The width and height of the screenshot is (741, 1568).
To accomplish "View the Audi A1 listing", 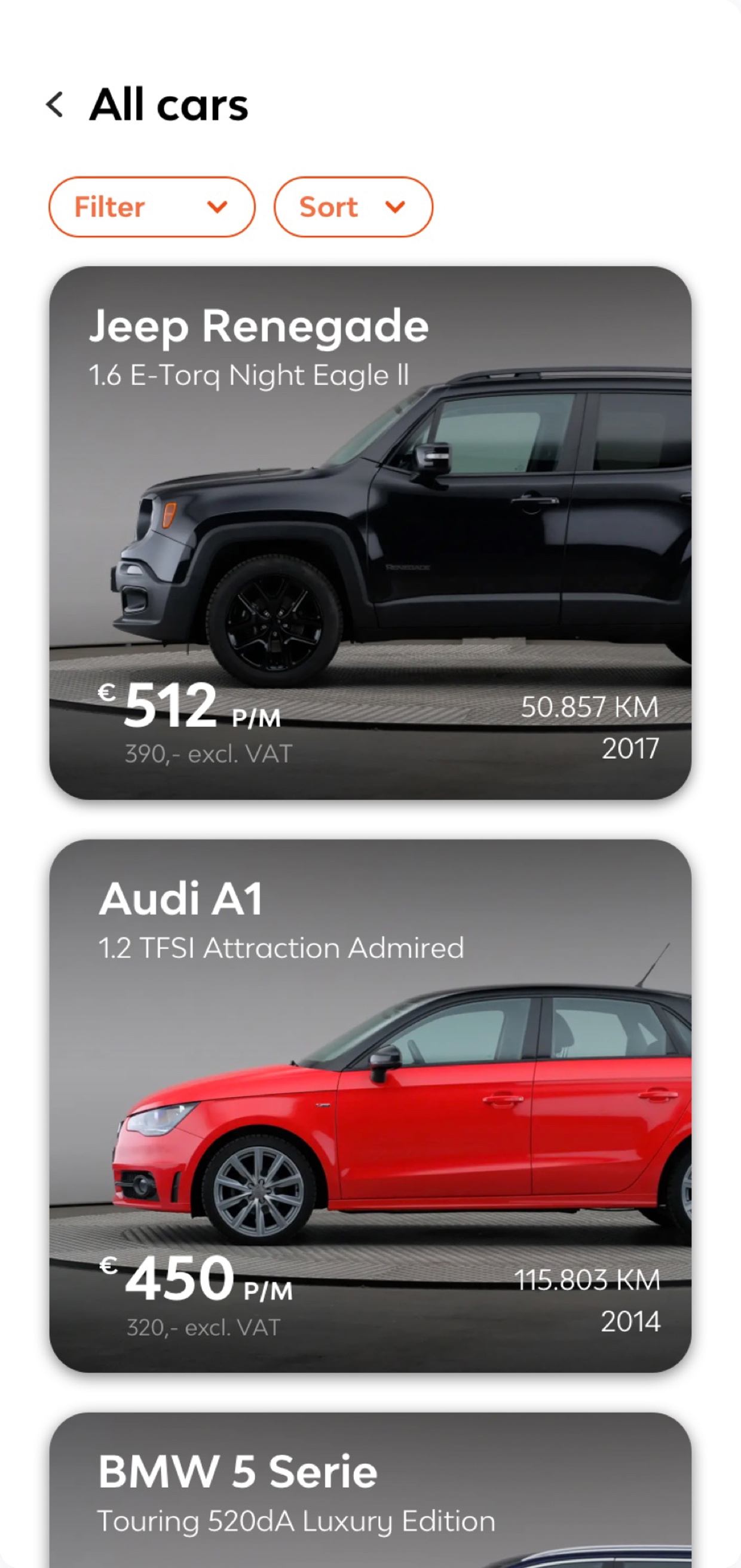I will coord(370,1105).
